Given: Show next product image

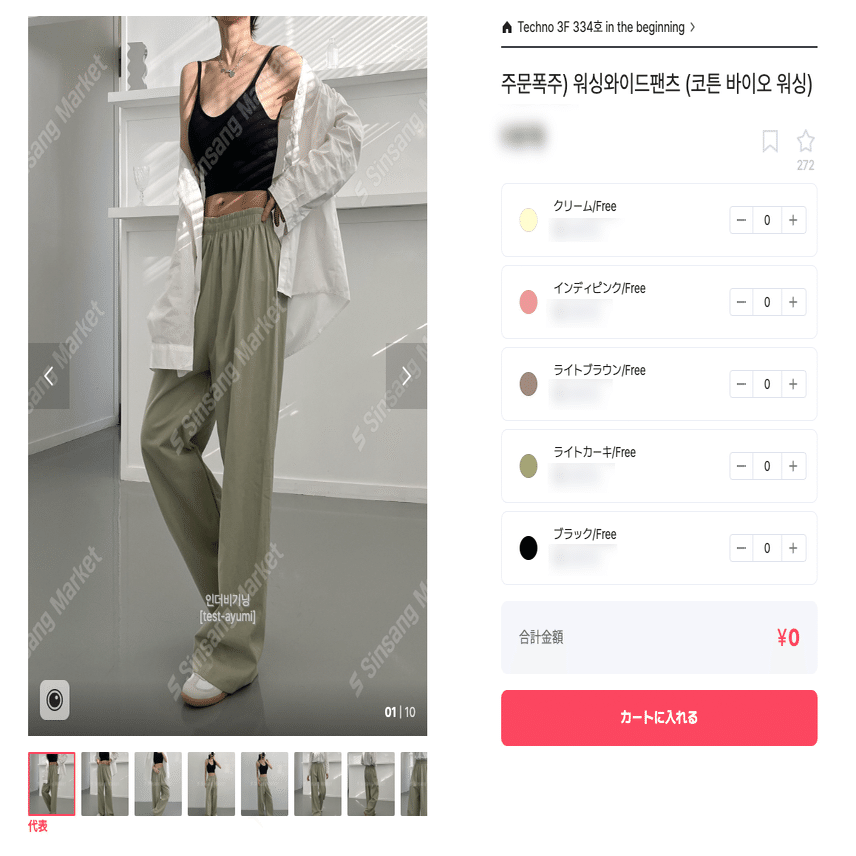Looking at the screenshot, I should point(406,376).
